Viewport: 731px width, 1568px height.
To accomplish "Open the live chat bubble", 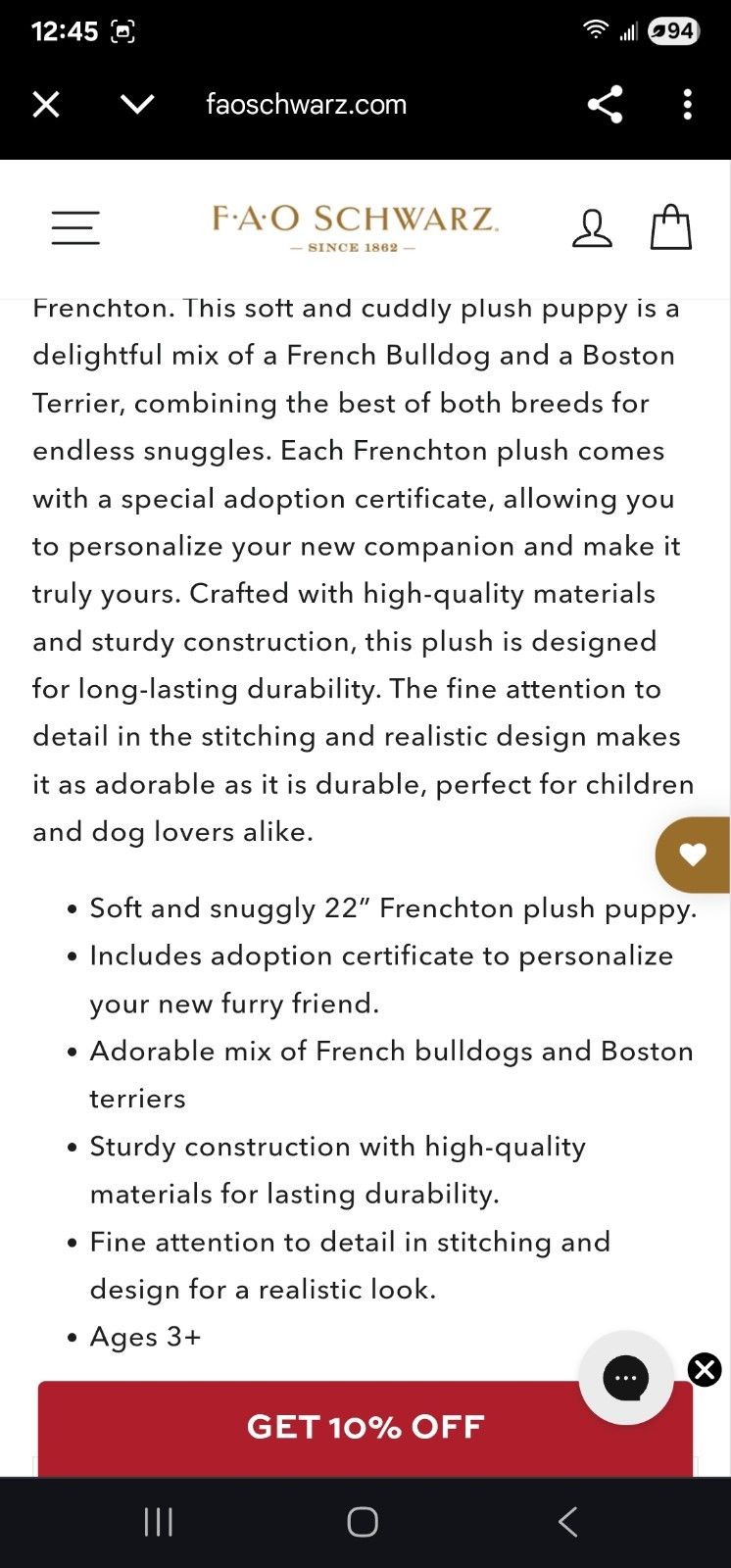I will [625, 1378].
